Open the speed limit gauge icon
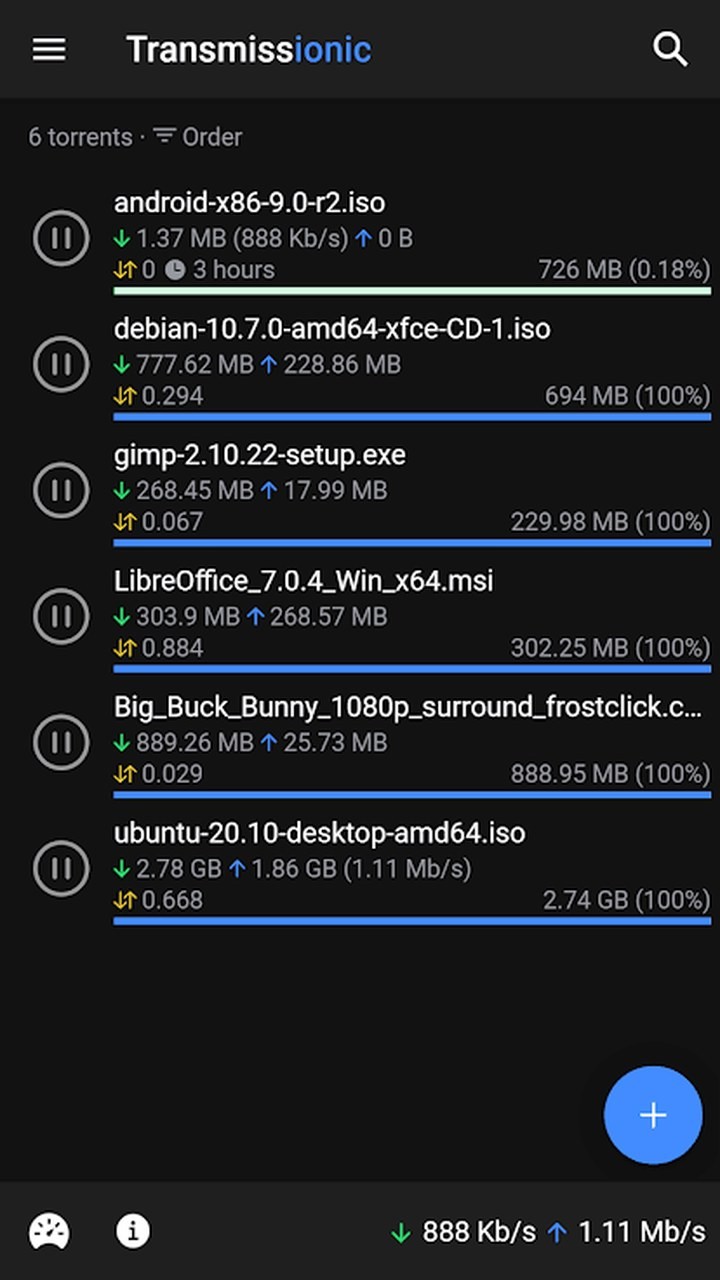Viewport: 720px width, 1280px height. tap(49, 1231)
